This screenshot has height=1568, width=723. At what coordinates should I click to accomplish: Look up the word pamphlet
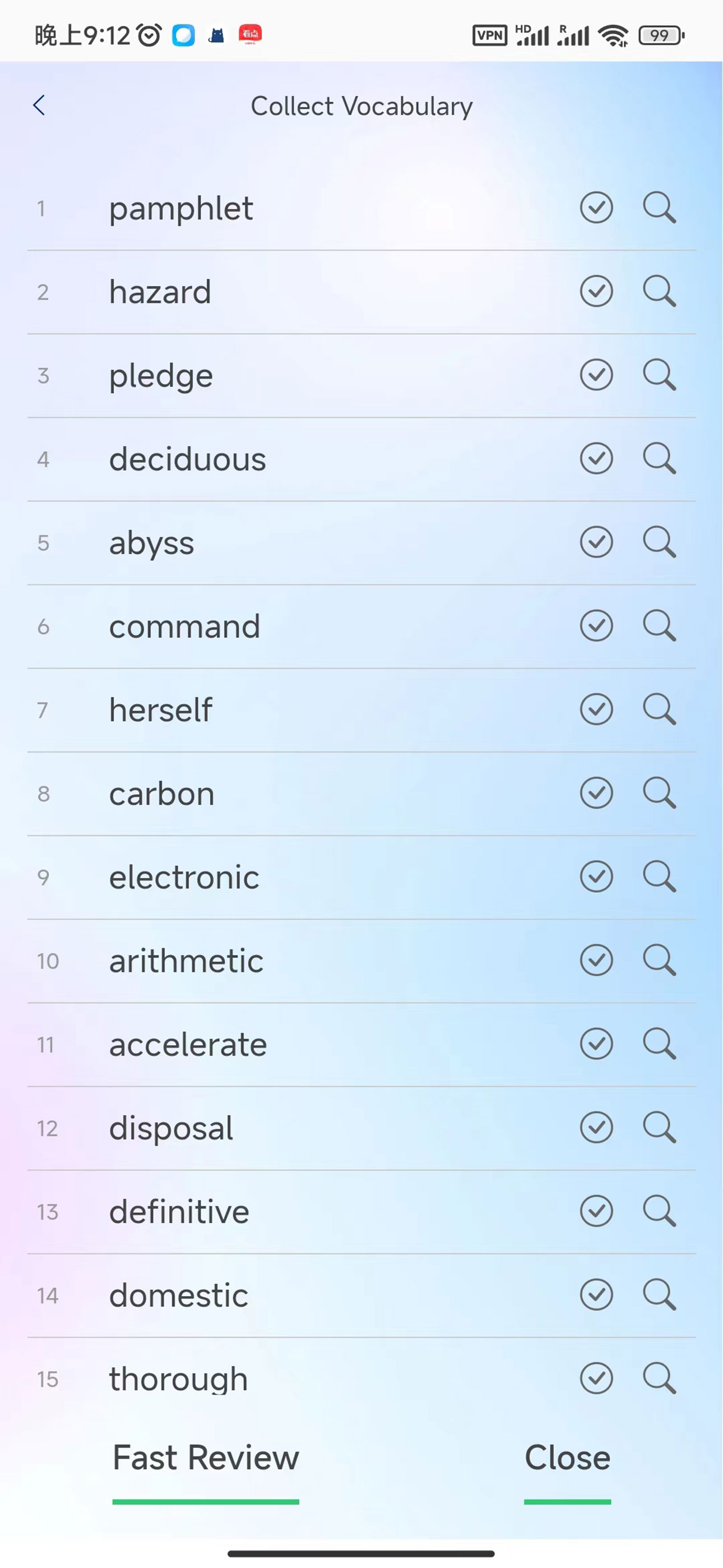pyautogui.click(x=659, y=207)
